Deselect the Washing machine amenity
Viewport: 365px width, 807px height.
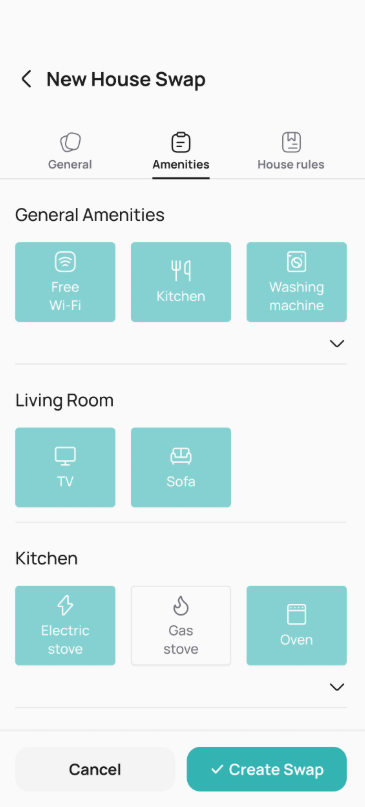tap(297, 282)
